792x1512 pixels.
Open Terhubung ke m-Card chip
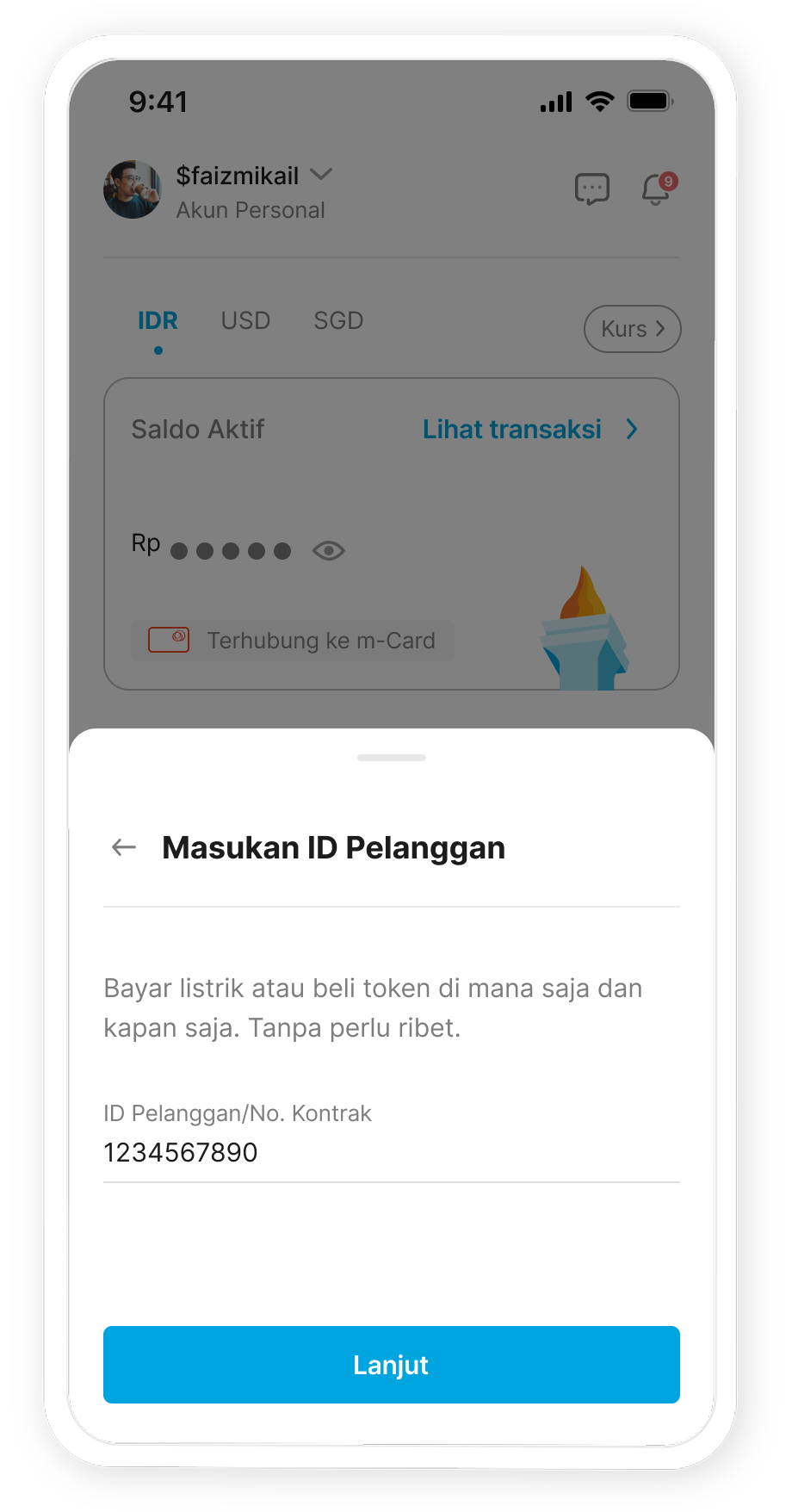pyautogui.click(x=293, y=641)
